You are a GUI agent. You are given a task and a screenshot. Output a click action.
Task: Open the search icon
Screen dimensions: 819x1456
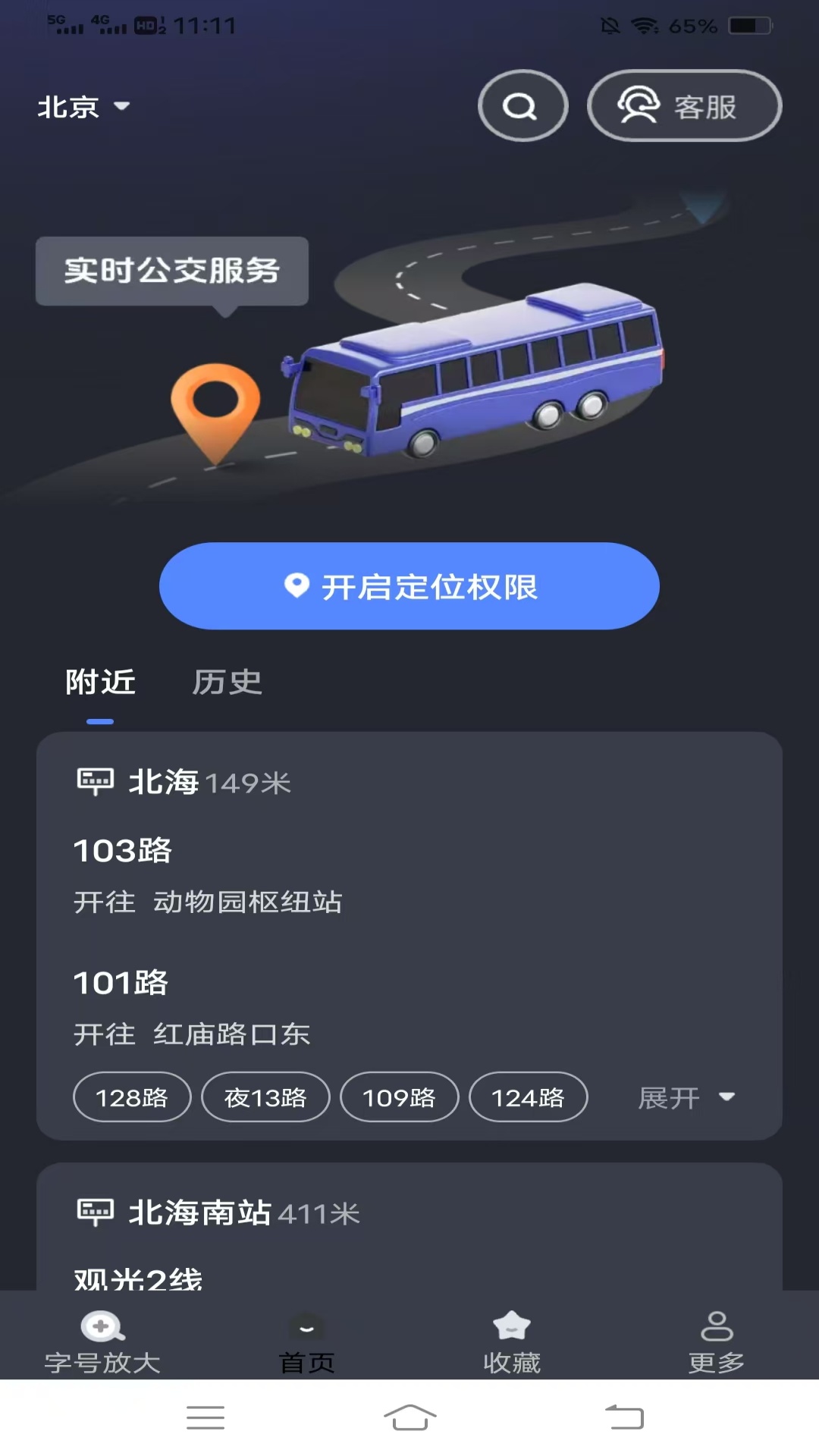(x=522, y=106)
